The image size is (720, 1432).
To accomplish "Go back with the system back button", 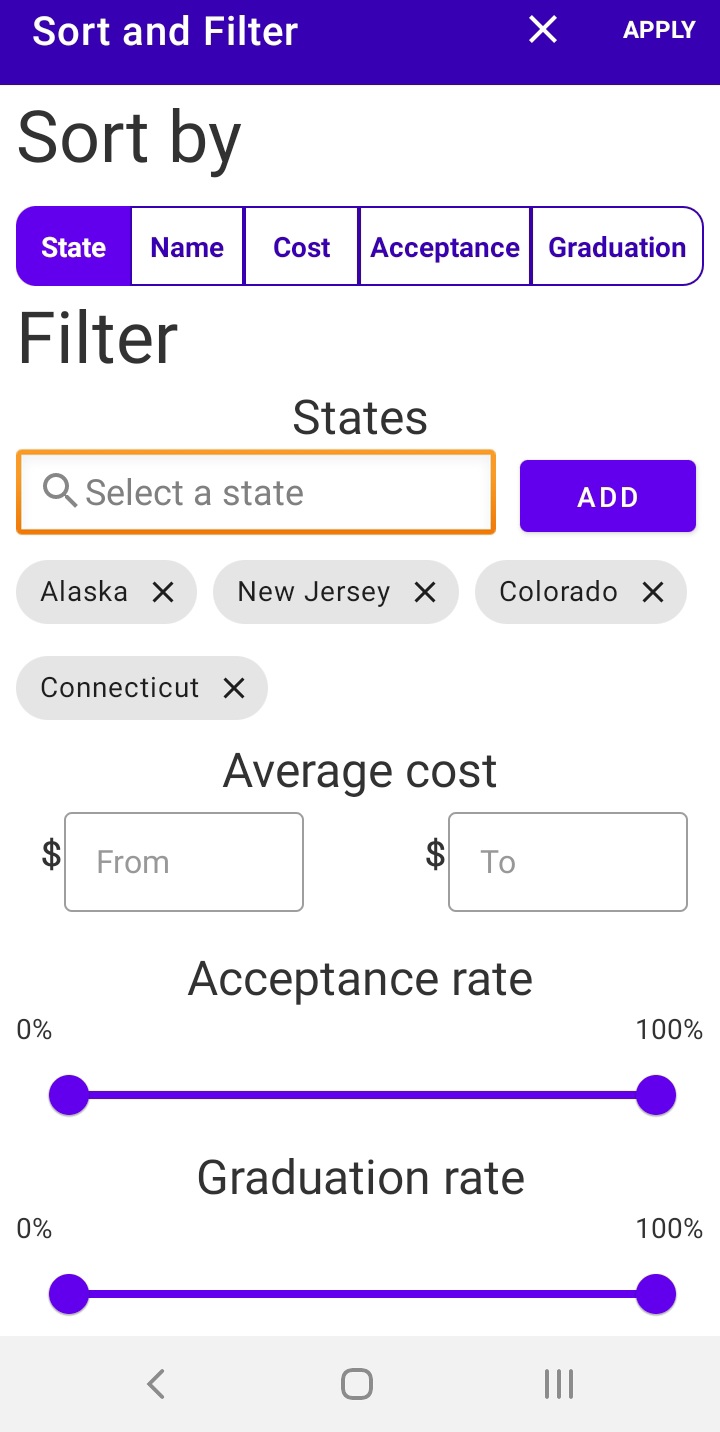I will click(156, 1384).
